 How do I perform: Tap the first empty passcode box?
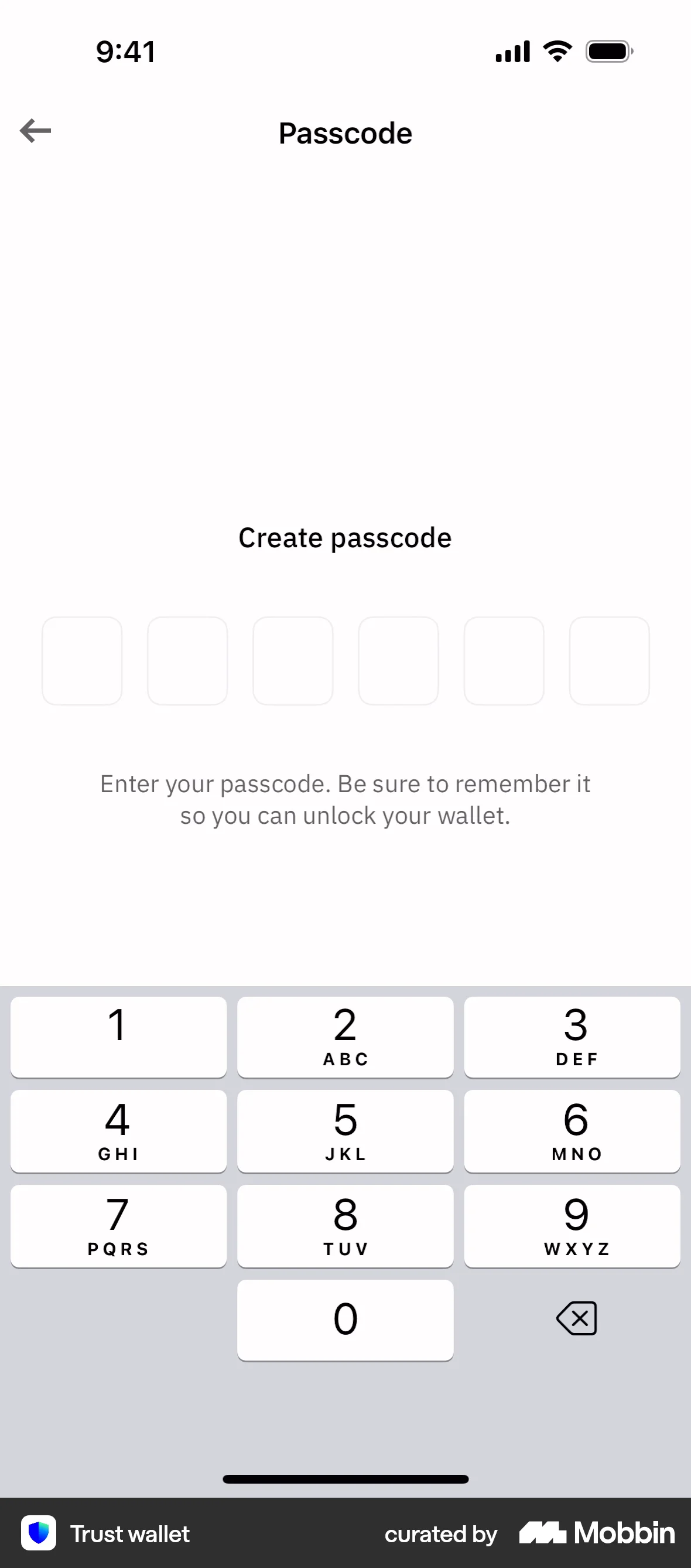click(x=82, y=660)
